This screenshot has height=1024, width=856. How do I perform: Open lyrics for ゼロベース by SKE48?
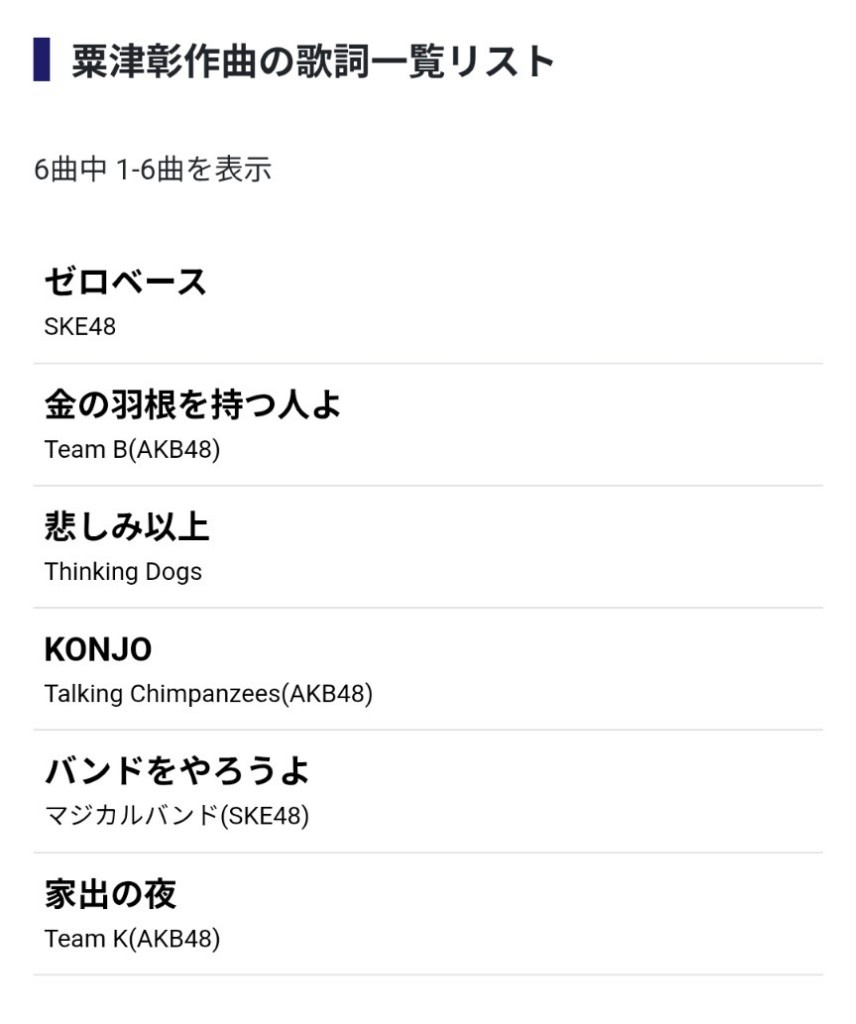[126, 283]
